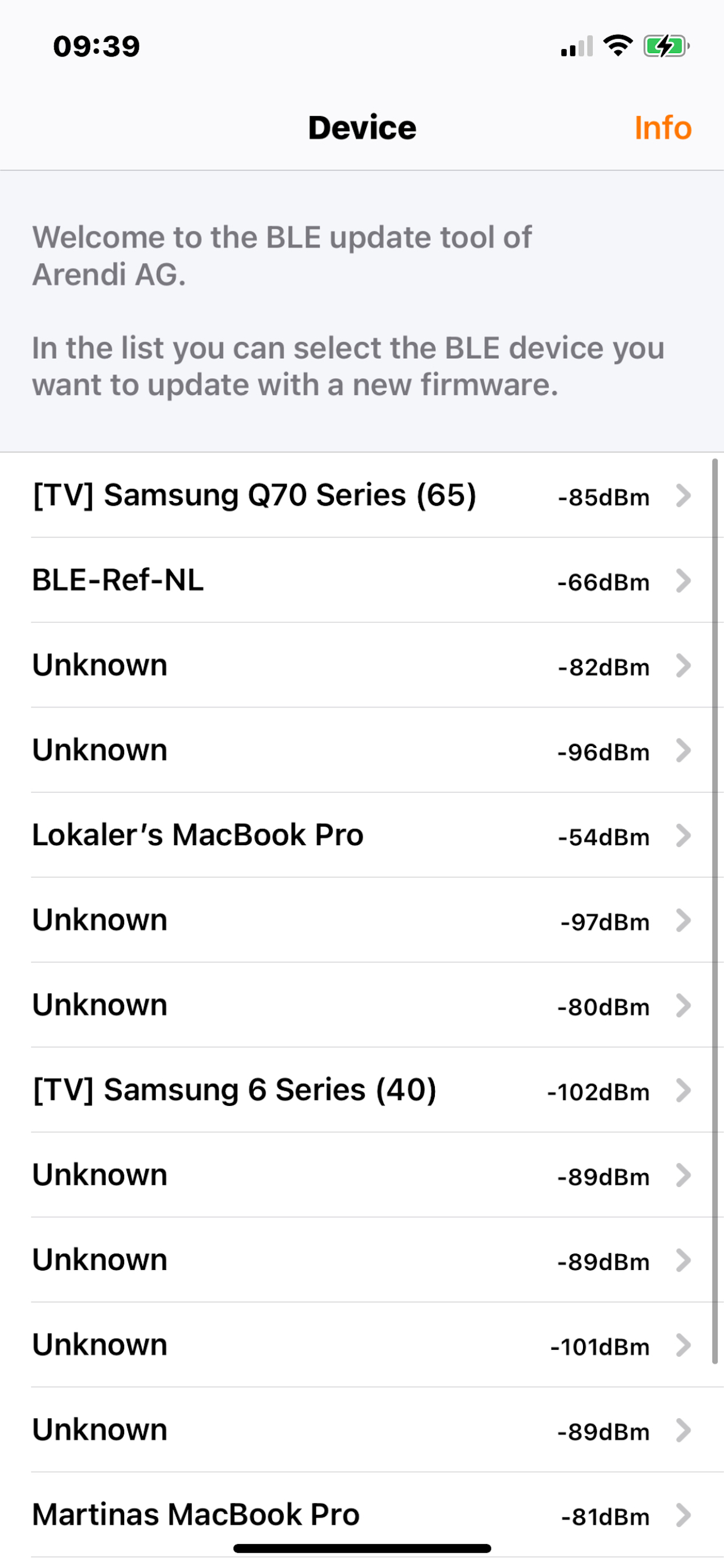Tap the Device title header
This screenshot has width=724, height=1568.
click(x=362, y=127)
